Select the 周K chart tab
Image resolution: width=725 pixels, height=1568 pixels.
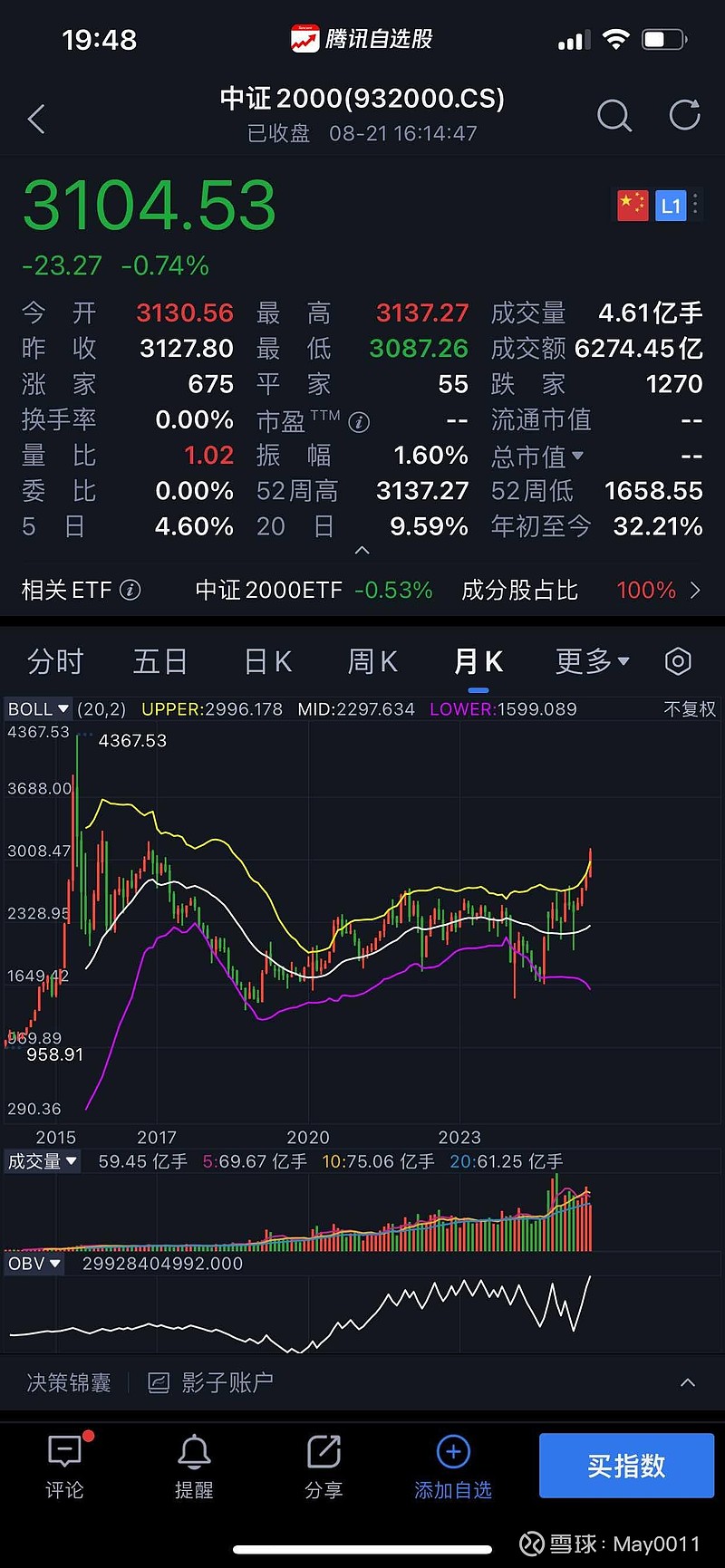click(372, 662)
